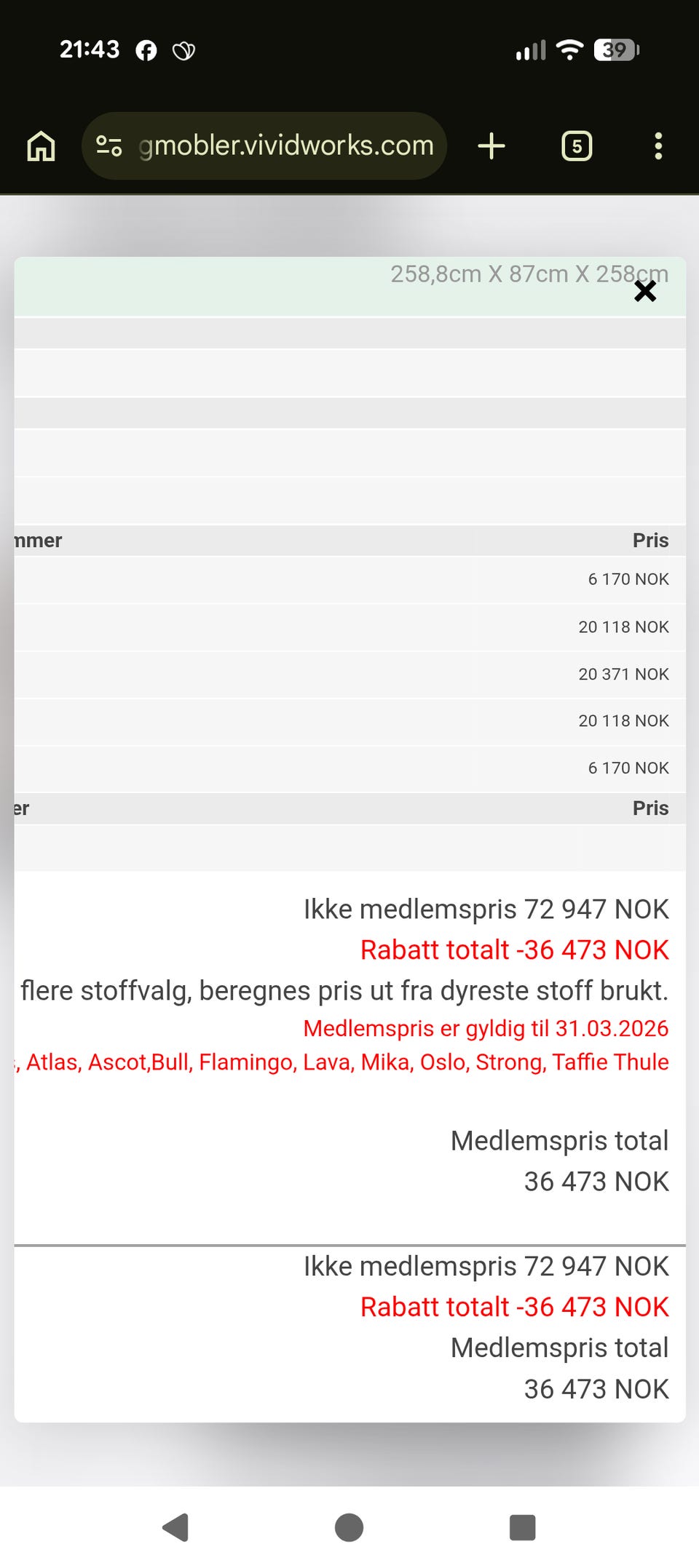This screenshot has height=1568, width=699.
Task: Open a new tab with the plus icon
Action: (x=491, y=145)
